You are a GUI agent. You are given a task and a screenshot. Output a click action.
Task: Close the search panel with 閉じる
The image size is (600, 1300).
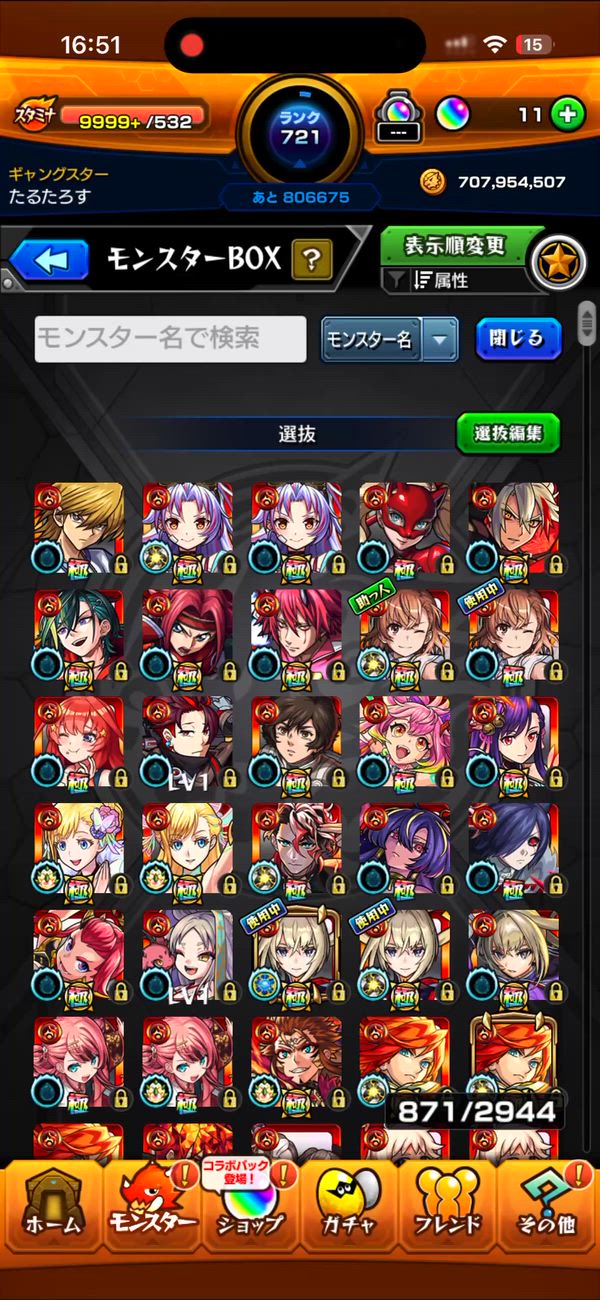click(518, 339)
